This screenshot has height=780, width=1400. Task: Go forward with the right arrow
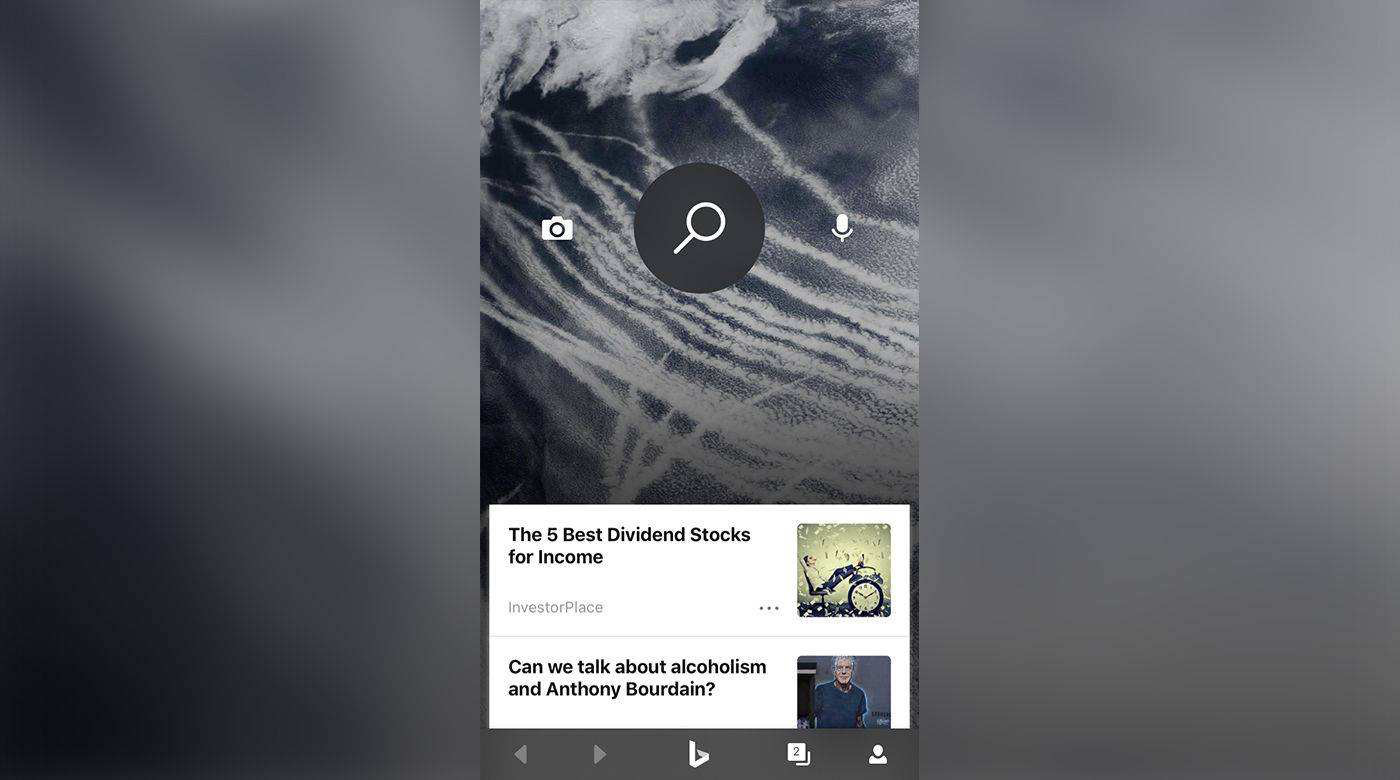click(599, 754)
